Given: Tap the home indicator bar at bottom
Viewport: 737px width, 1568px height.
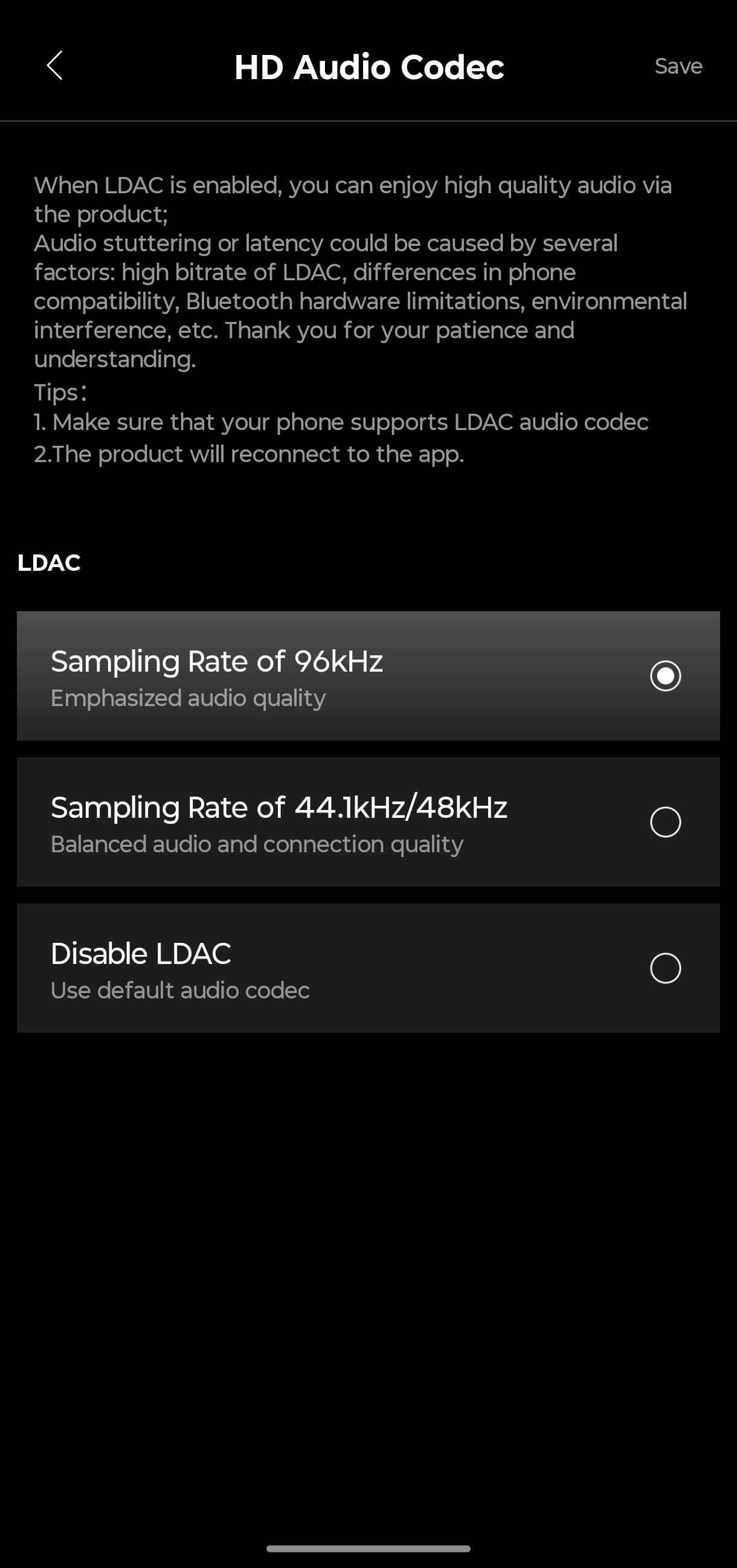Looking at the screenshot, I should coord(368,1549).
